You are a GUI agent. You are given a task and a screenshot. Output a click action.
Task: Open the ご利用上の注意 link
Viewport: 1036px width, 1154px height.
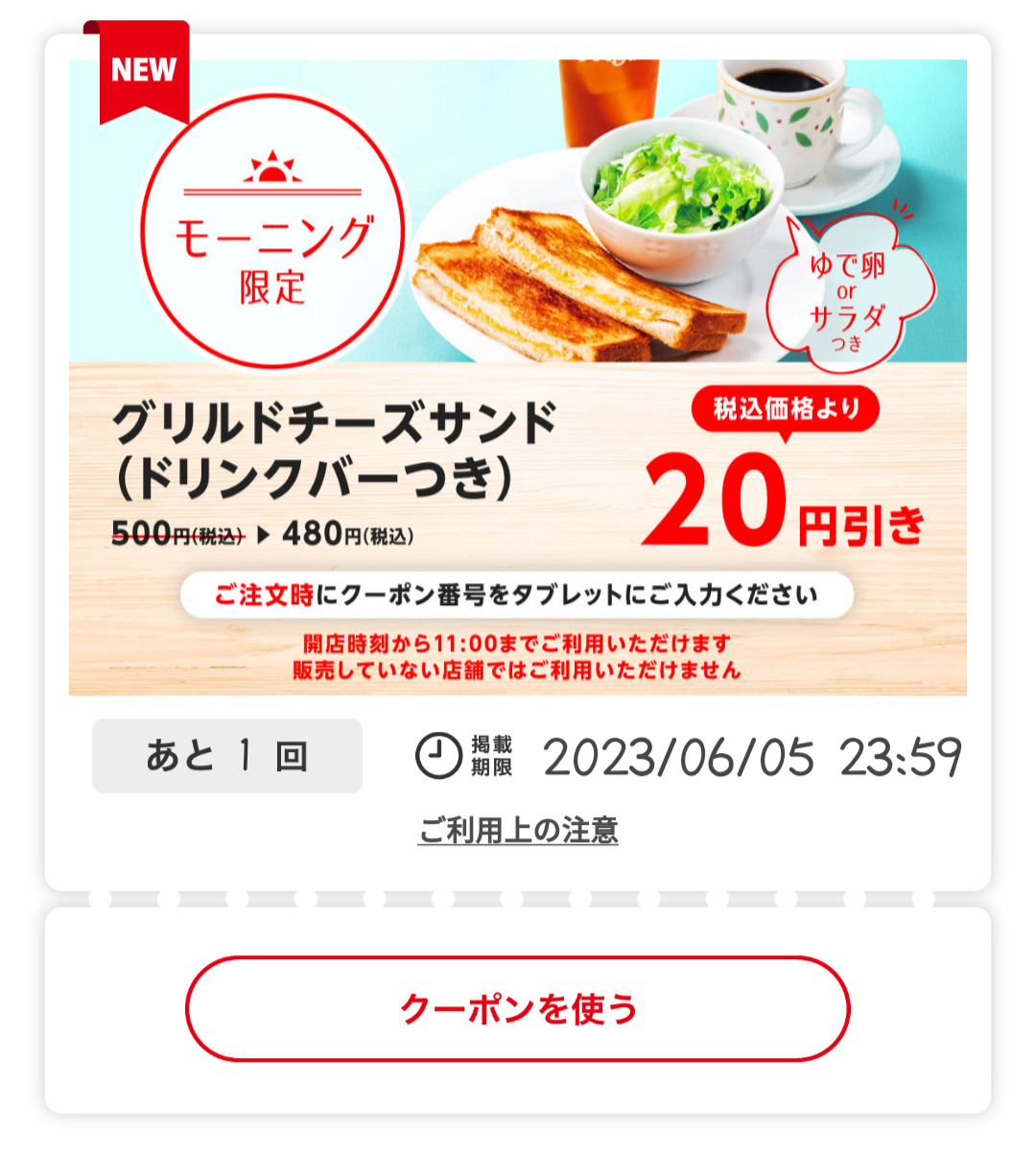tap(518, 830)
